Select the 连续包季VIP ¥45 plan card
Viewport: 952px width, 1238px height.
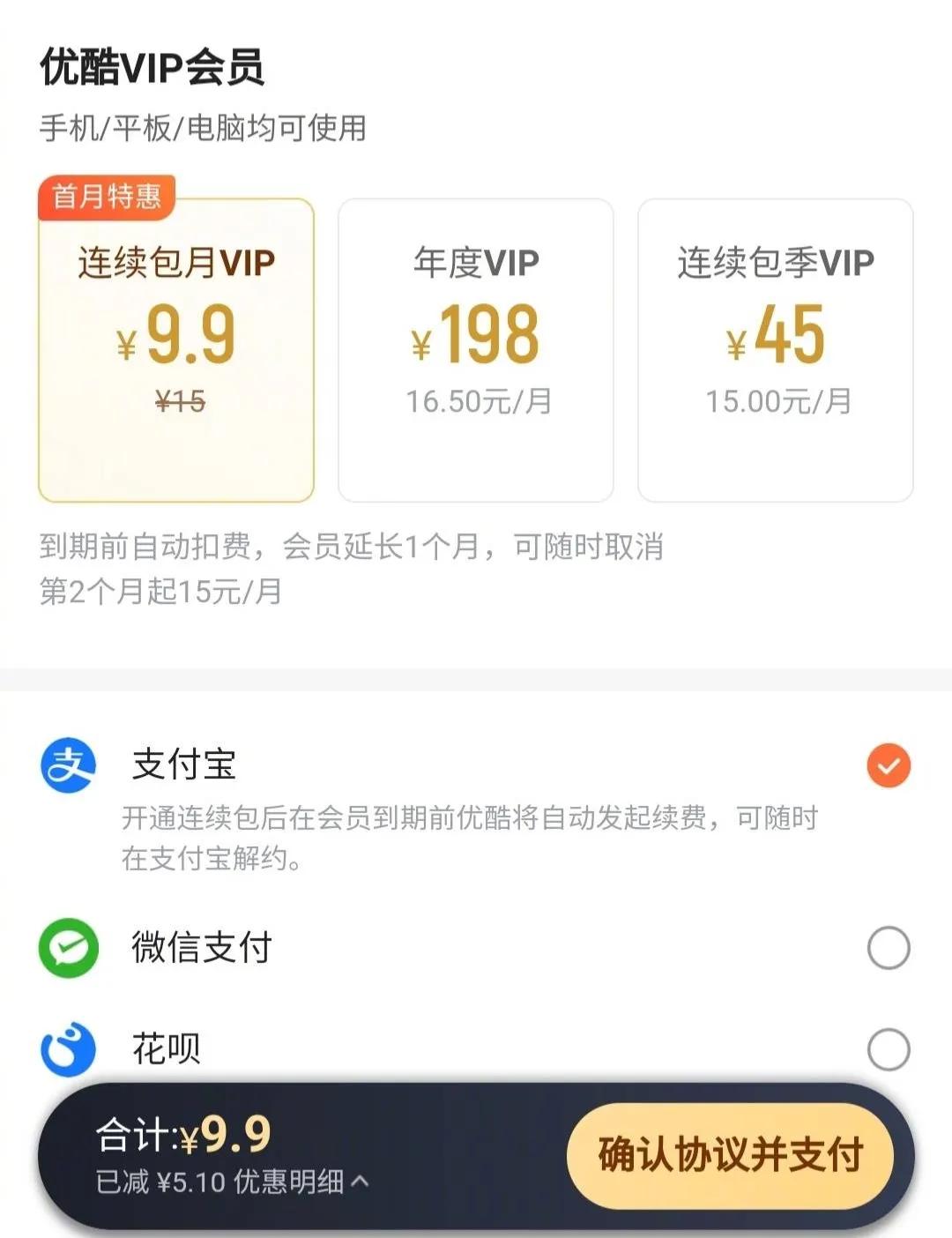pyautogui.click(x=775, y=349)
